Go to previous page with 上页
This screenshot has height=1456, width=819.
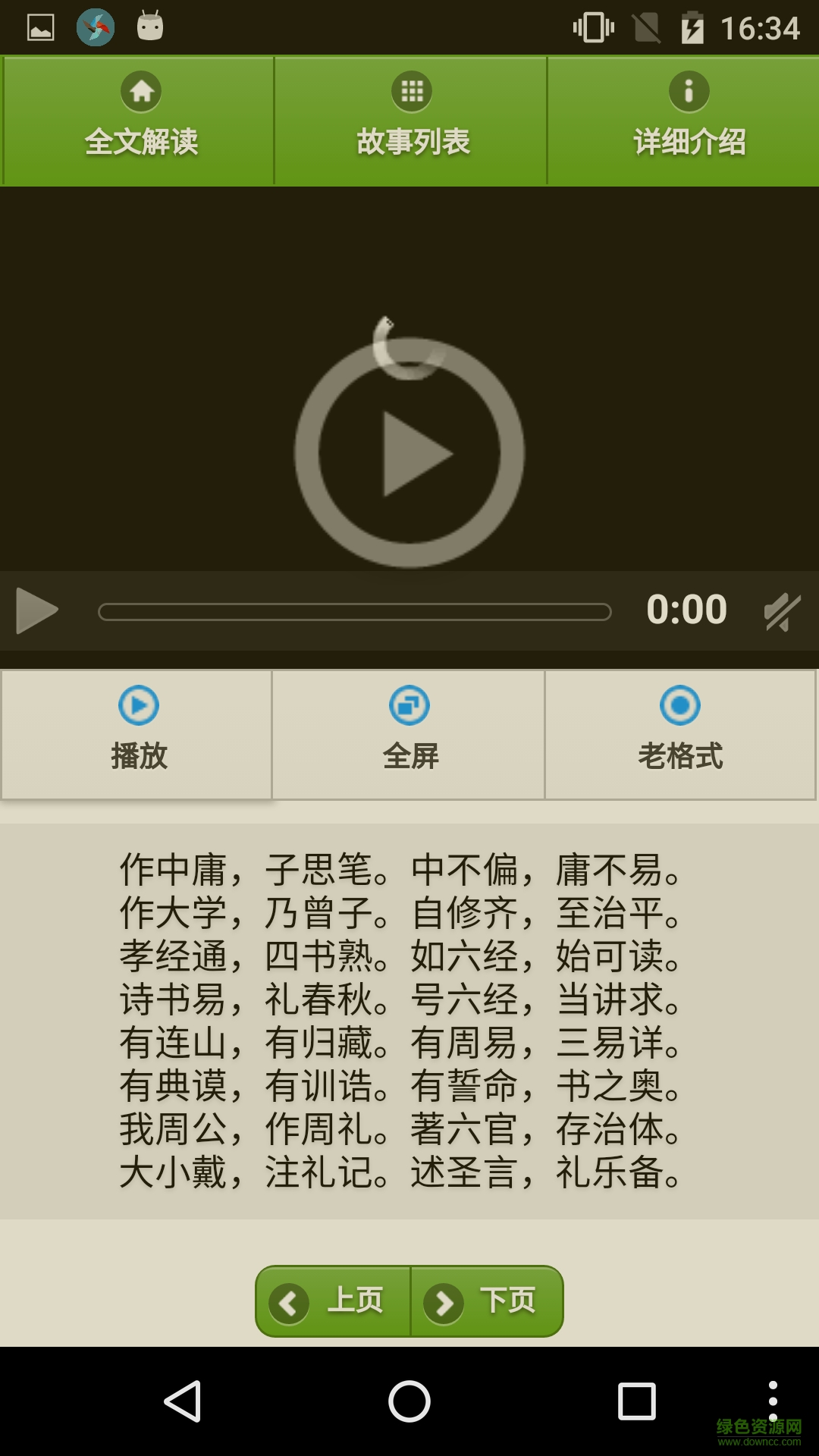point(334,1301)
